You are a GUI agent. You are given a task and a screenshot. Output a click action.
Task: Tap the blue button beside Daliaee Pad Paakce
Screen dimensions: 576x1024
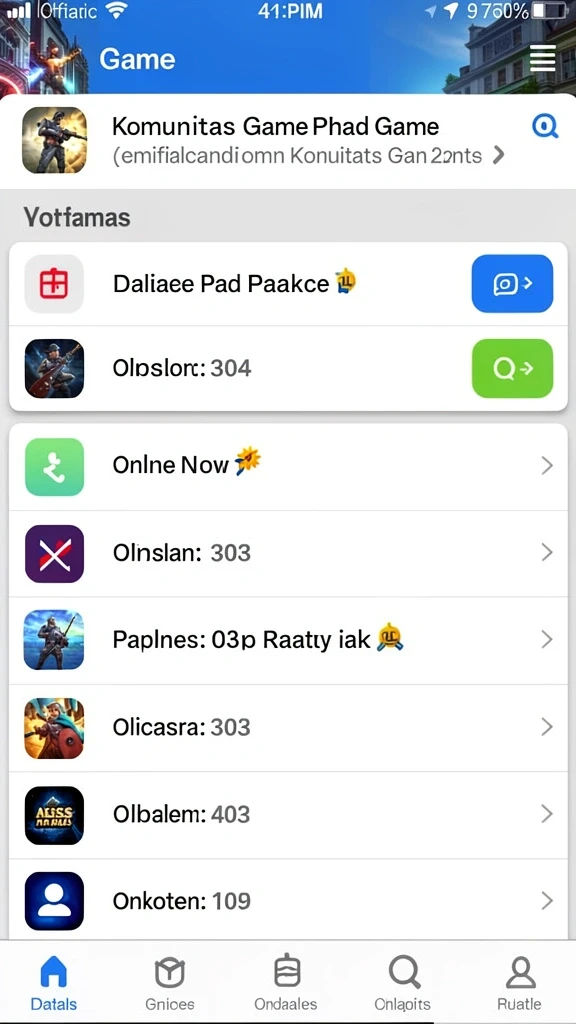click(x=512, y=283)
